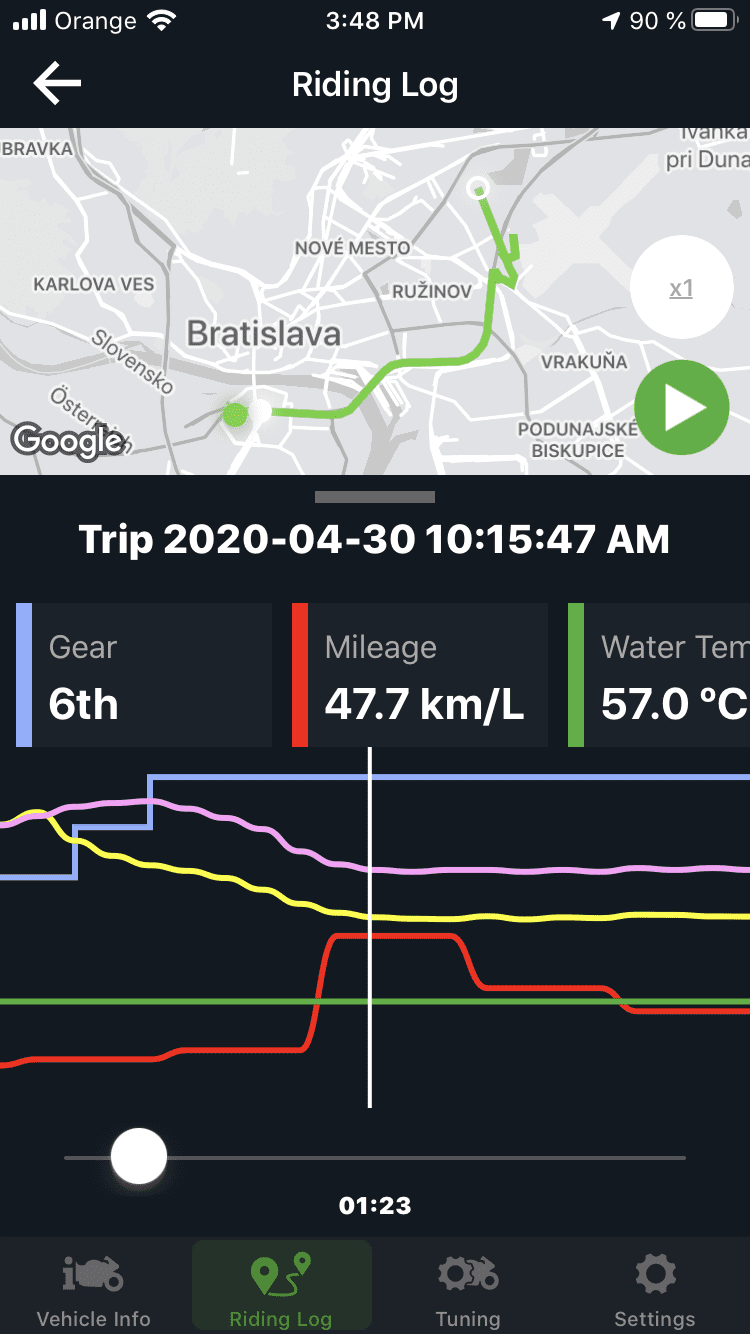Image resolution: width=750 pixels, height=1334 pixels.
Task: Select the Gear data card
Action: [144, 675]
